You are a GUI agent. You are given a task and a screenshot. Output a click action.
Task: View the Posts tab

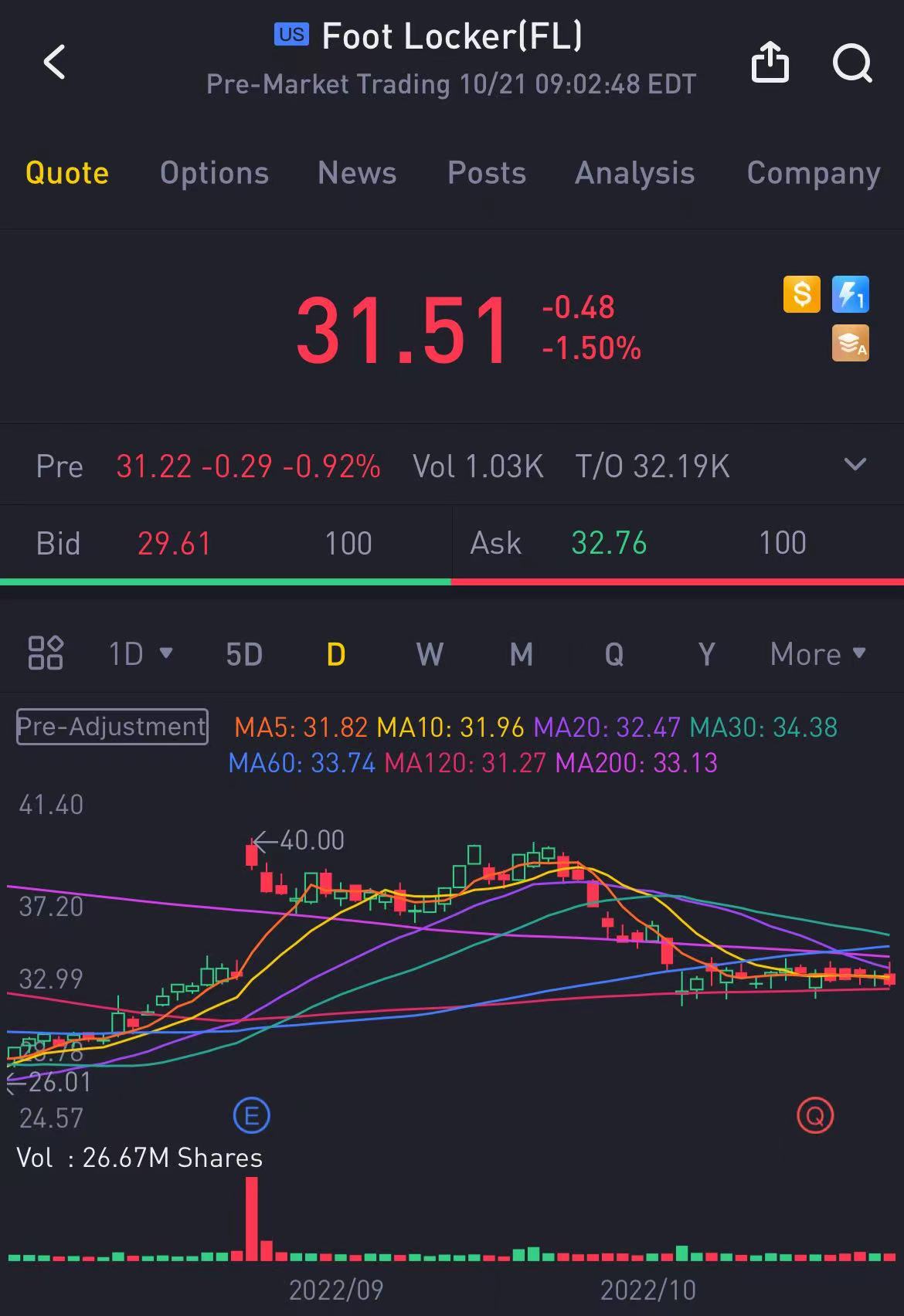487,173
